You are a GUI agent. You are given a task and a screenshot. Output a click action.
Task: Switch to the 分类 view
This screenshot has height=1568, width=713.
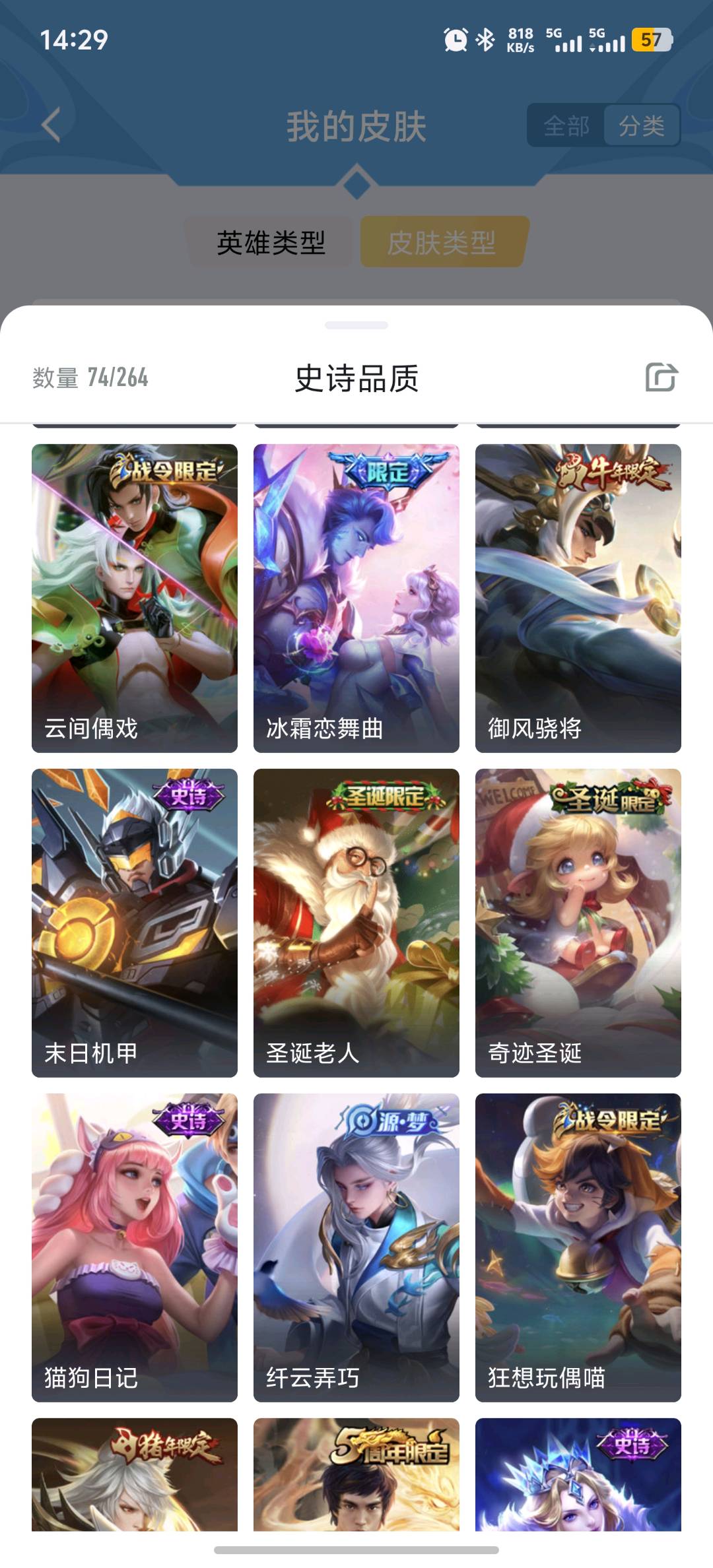point(641,125)
